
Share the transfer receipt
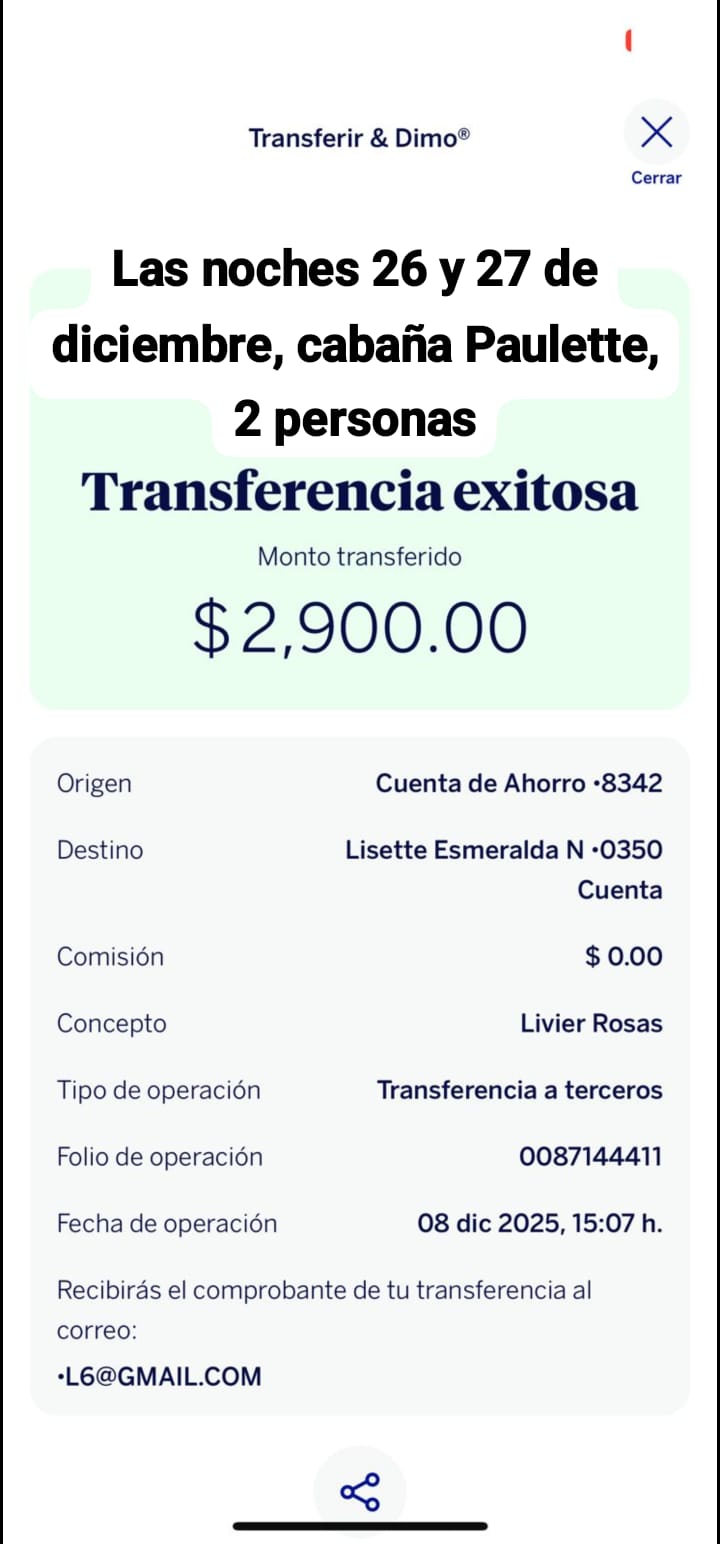tap(360, 1492)
